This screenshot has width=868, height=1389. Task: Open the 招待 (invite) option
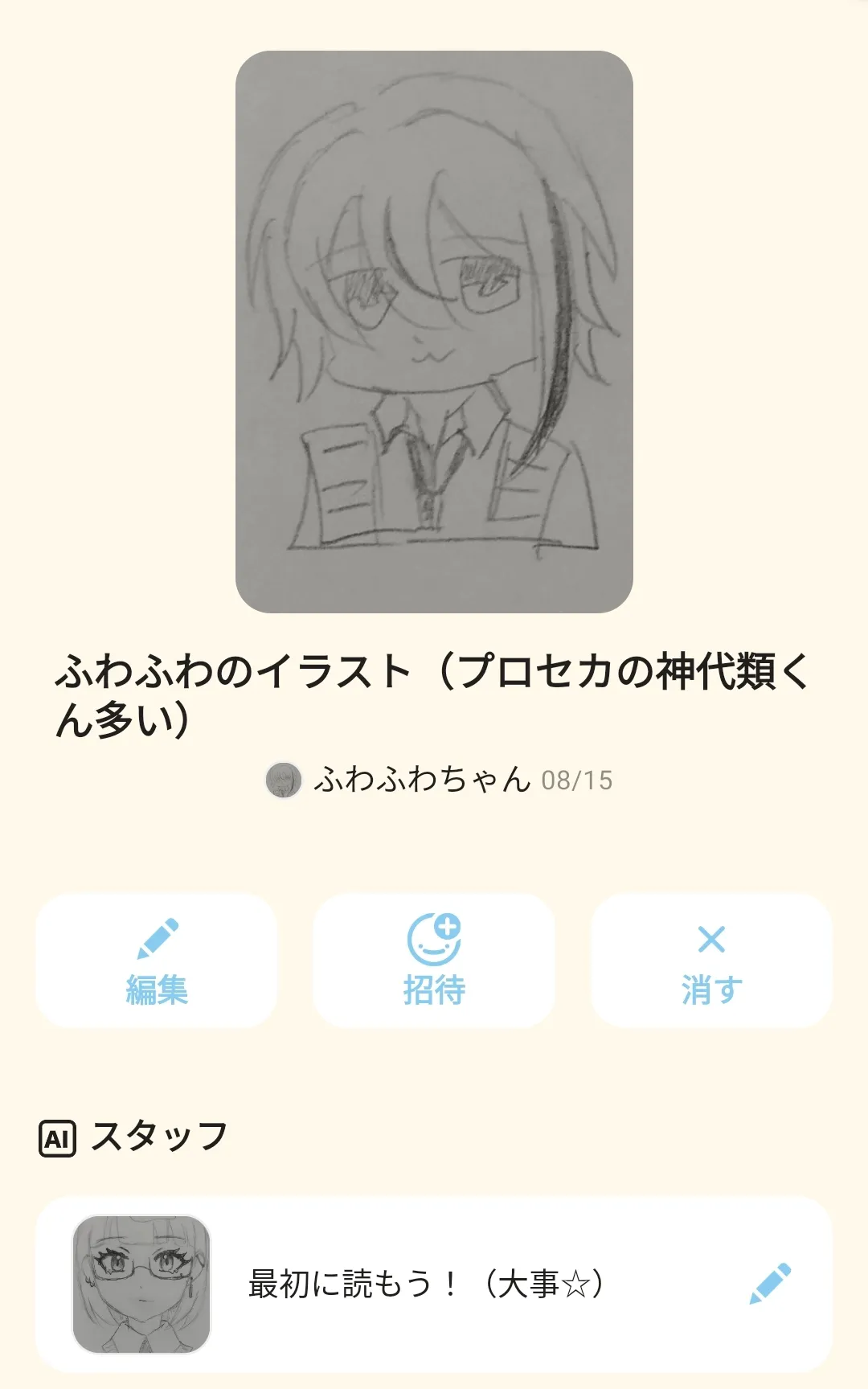(x=434, y=961)
